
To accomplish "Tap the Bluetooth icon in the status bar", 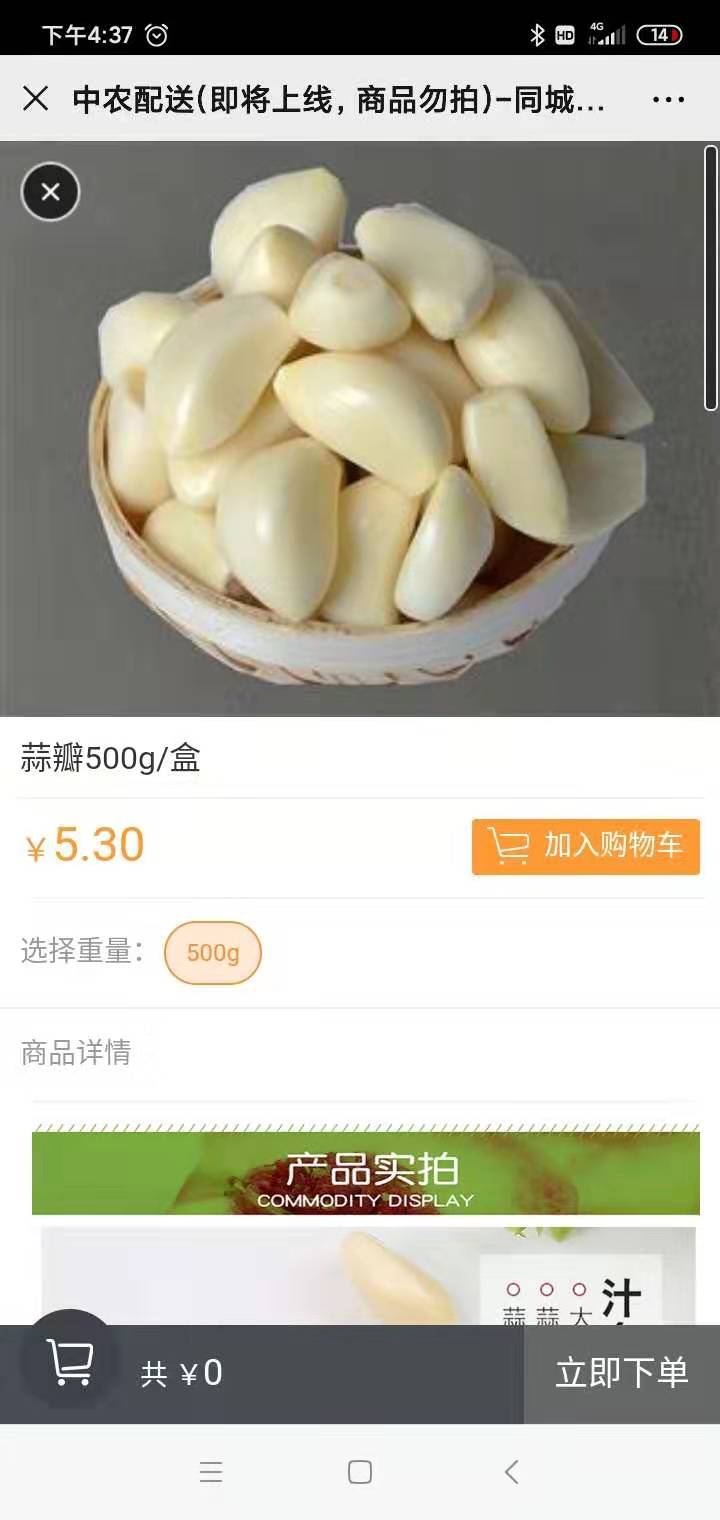I will click(x=538, y=32).
